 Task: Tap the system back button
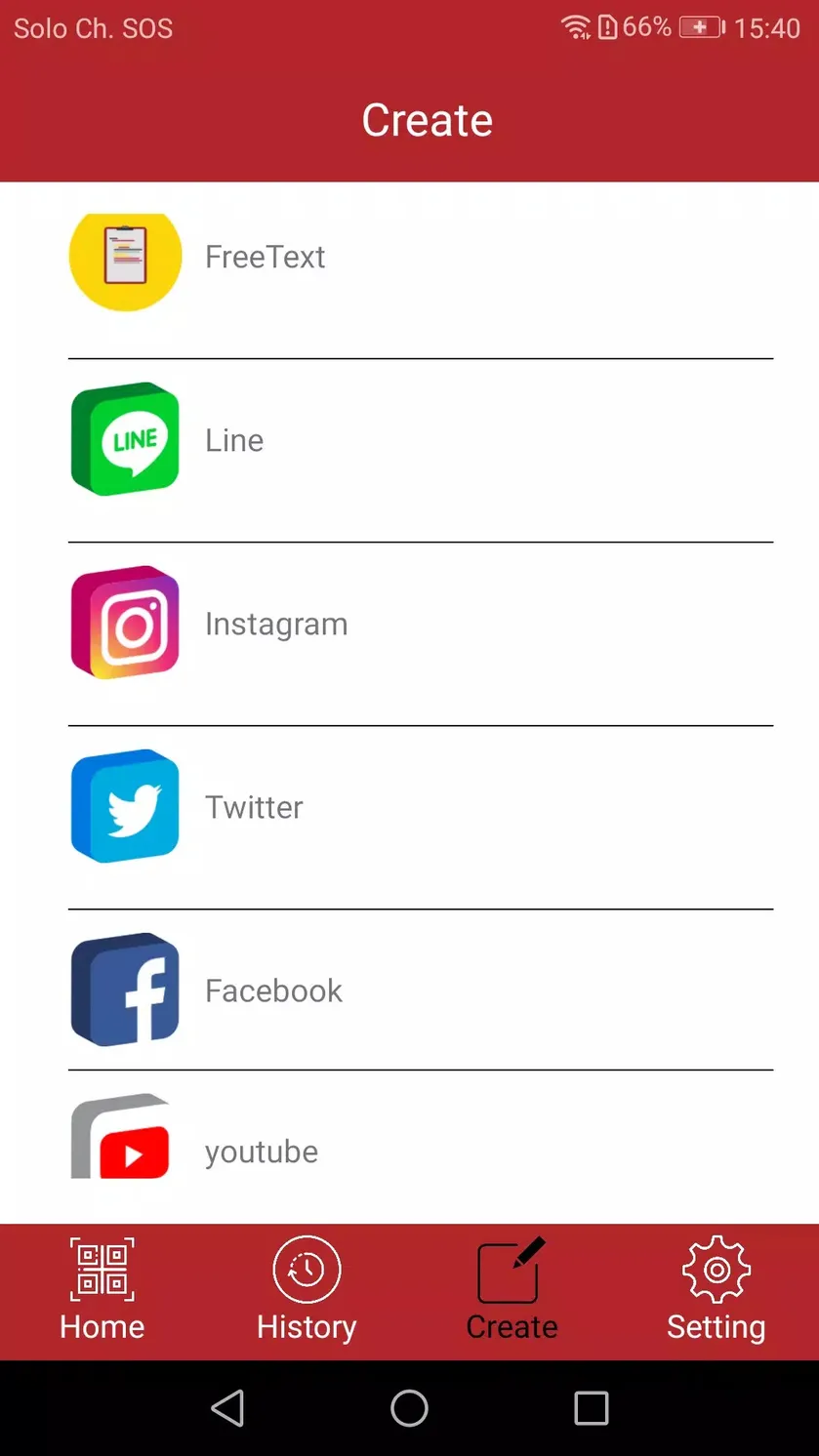pos(227,1408)
